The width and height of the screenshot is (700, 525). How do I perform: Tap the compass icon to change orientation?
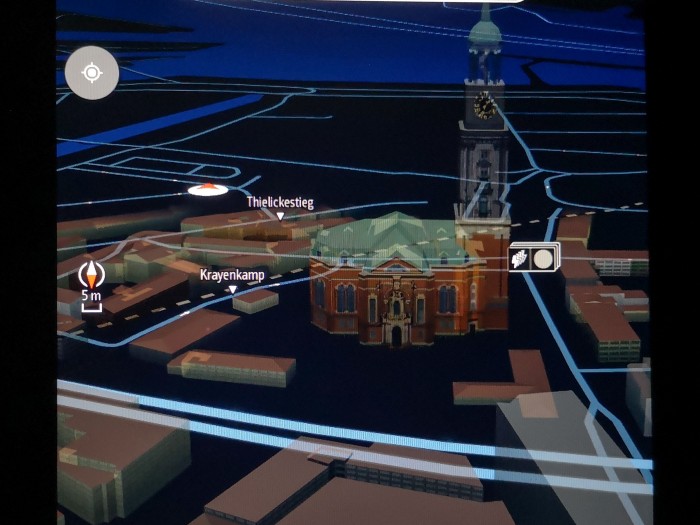click(91, 278)
